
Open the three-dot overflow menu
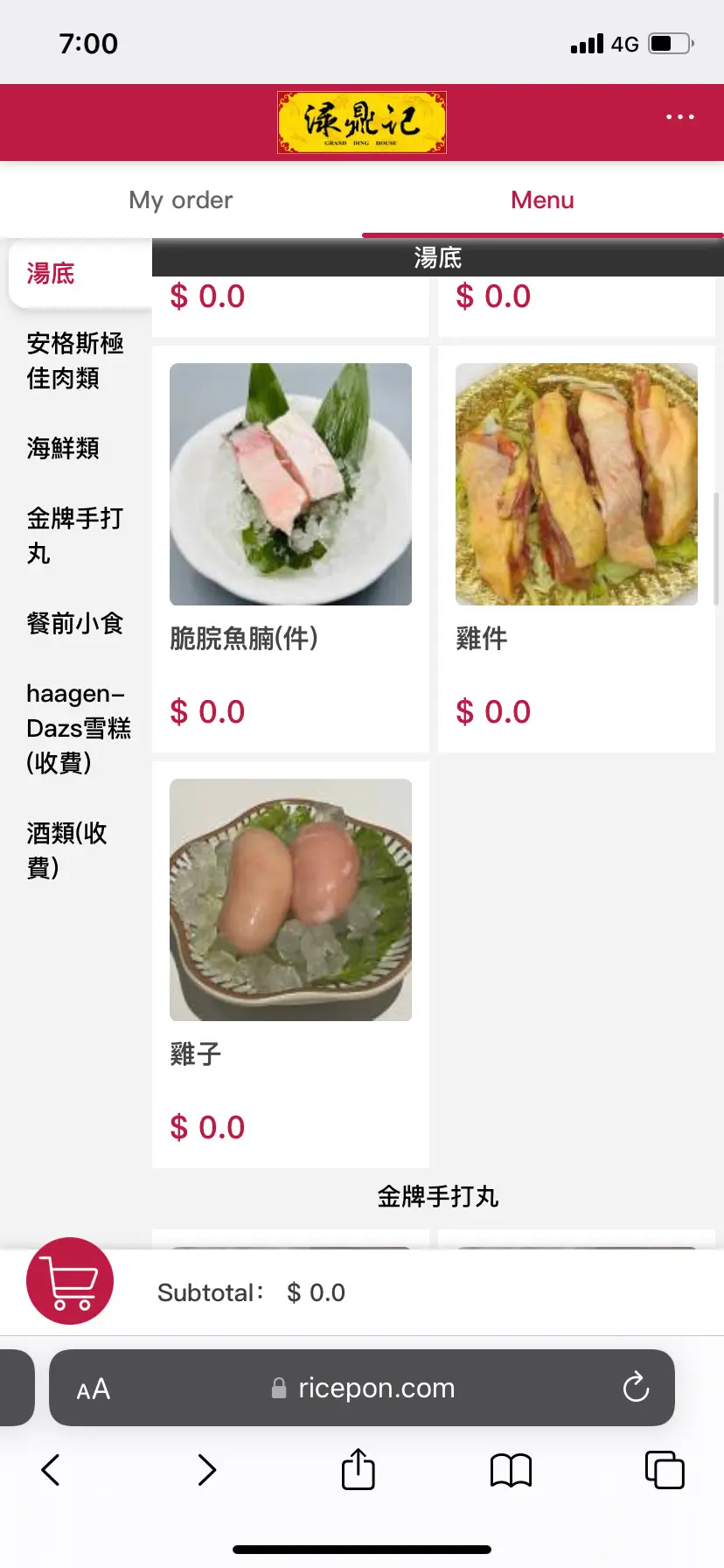tap(679, 116)
